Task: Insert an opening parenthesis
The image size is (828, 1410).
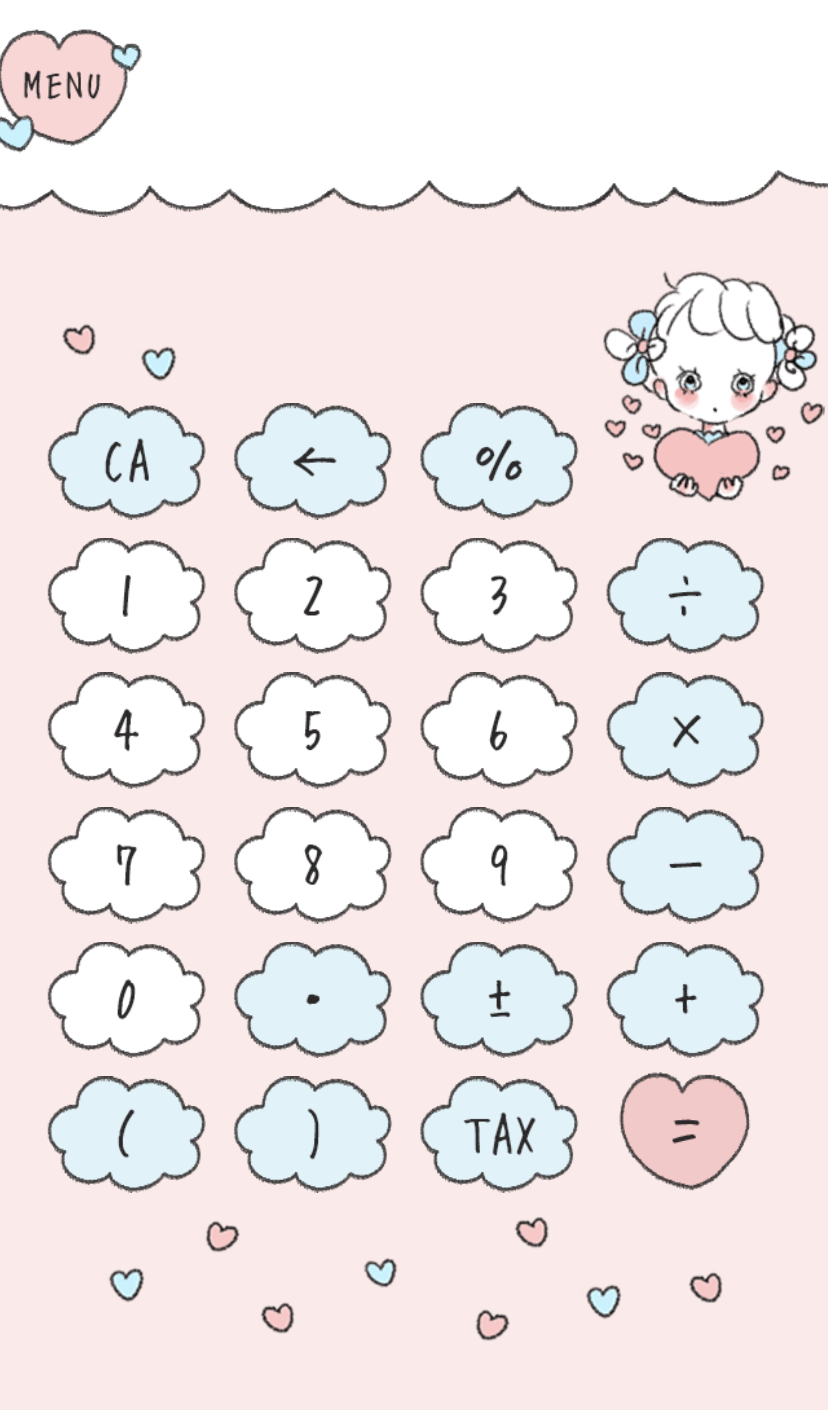Action: (126, 1134)
